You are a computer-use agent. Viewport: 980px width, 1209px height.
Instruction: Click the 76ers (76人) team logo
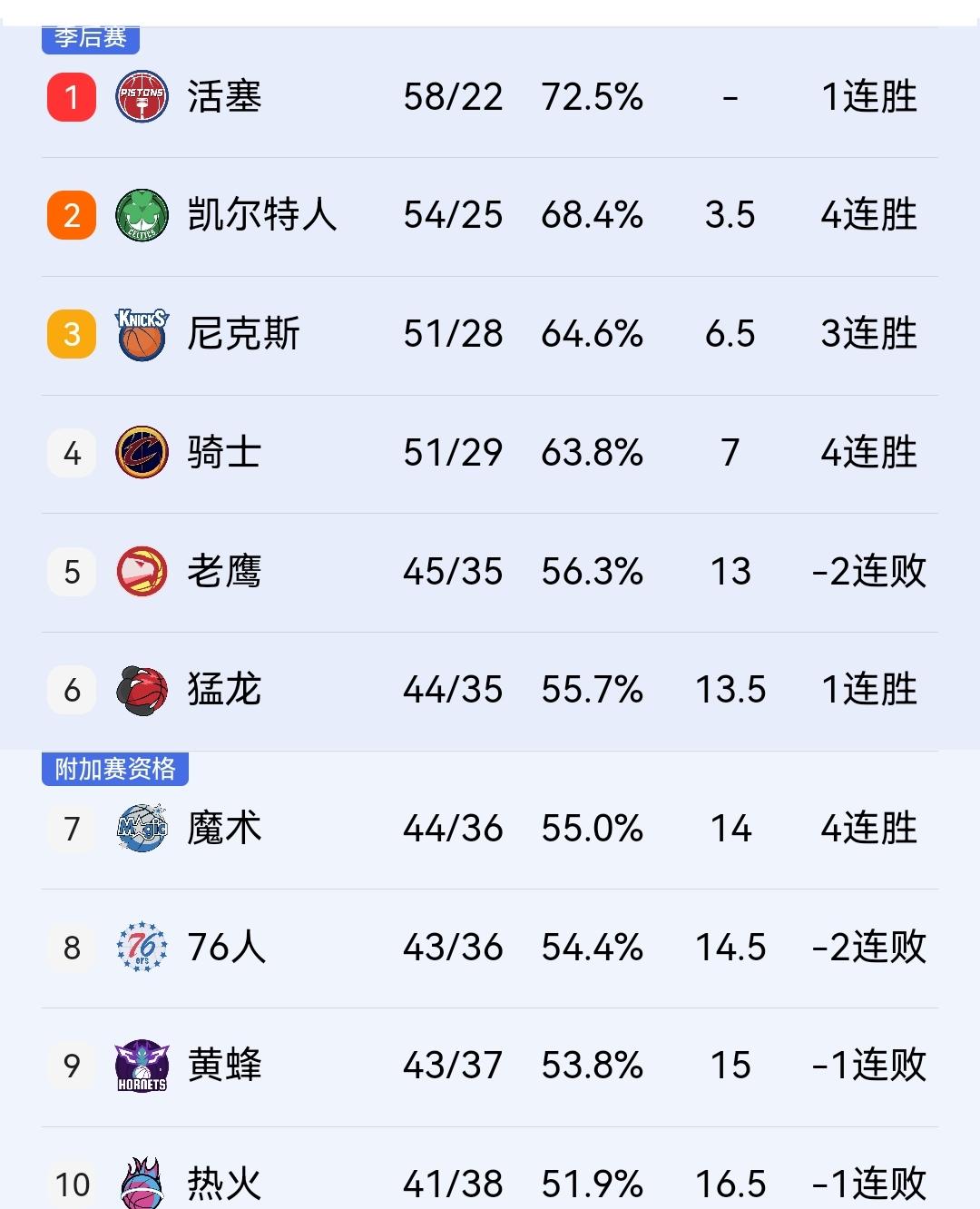tap(141, 947)
